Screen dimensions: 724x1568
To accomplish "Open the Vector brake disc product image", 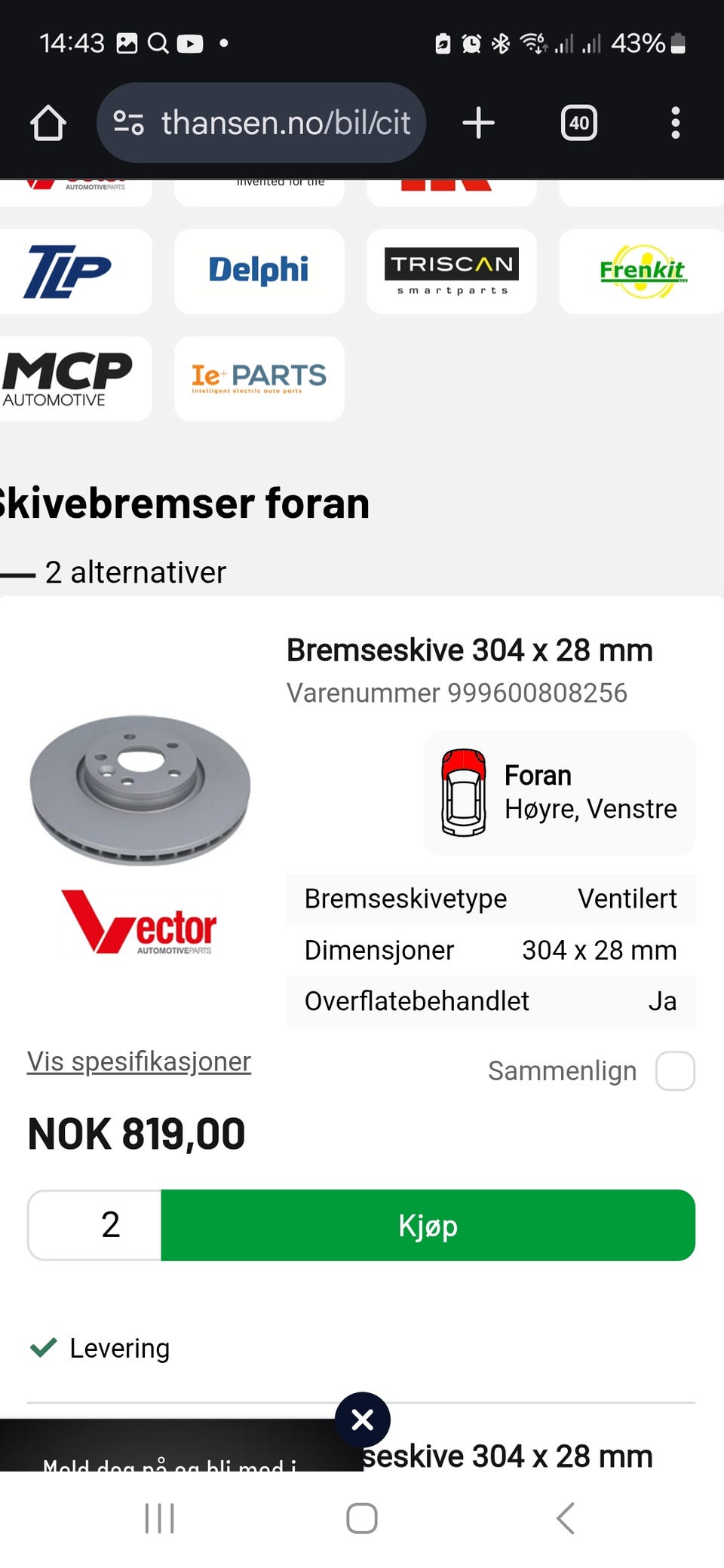I will click(140, 789).
